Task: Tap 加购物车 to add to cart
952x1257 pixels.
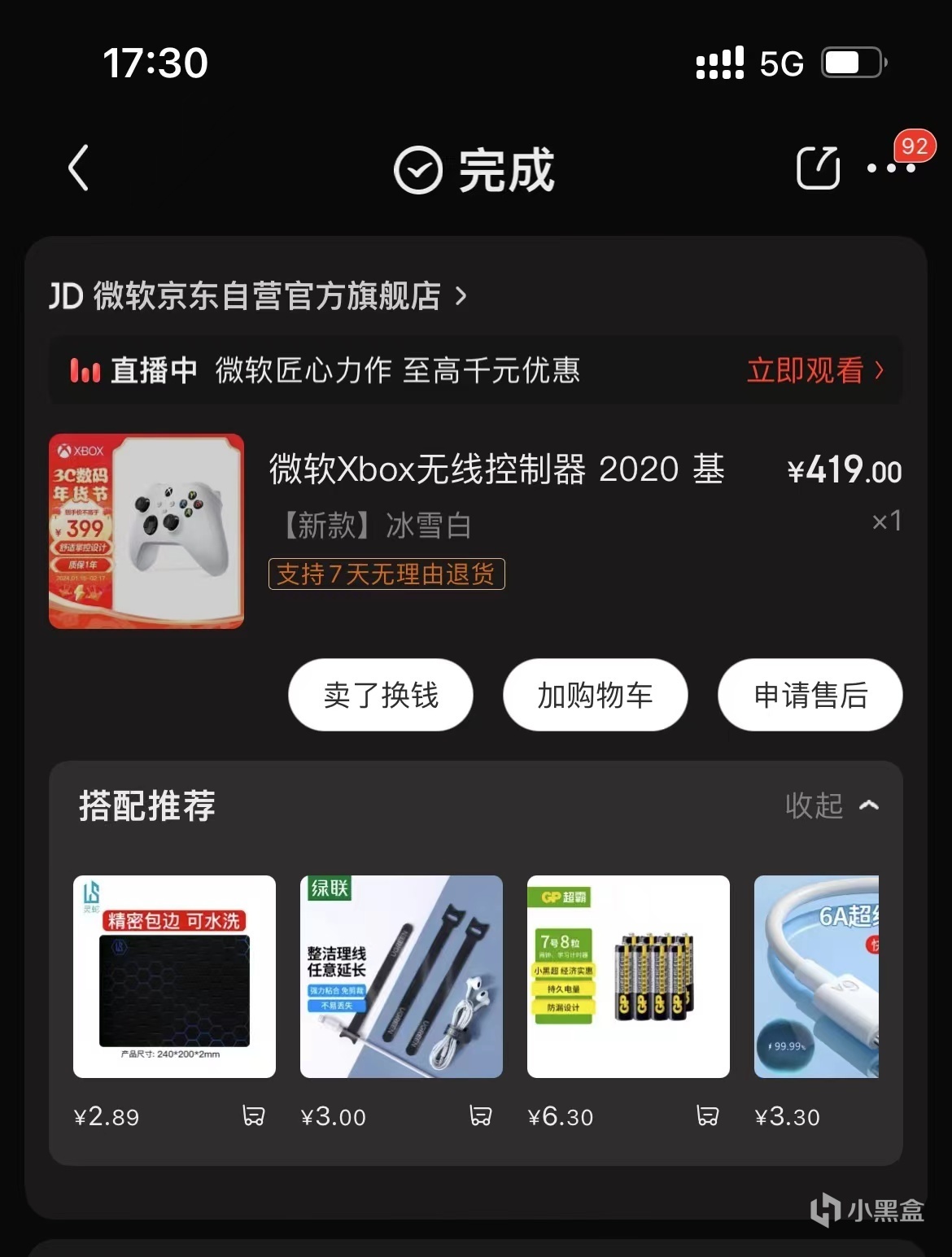Action: click(x=595, y=695)
